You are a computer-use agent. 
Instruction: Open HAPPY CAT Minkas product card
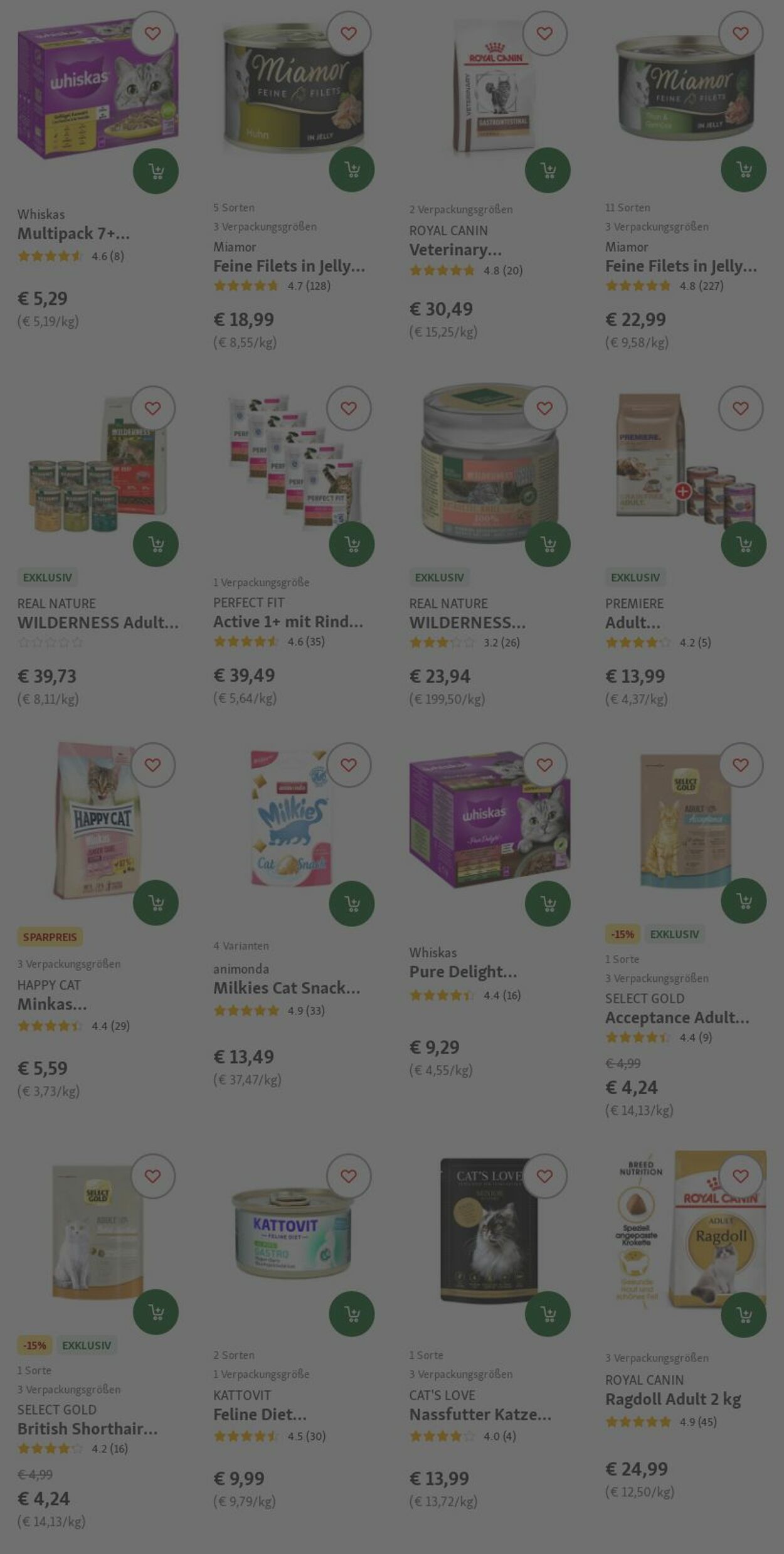coord(52,1004)
